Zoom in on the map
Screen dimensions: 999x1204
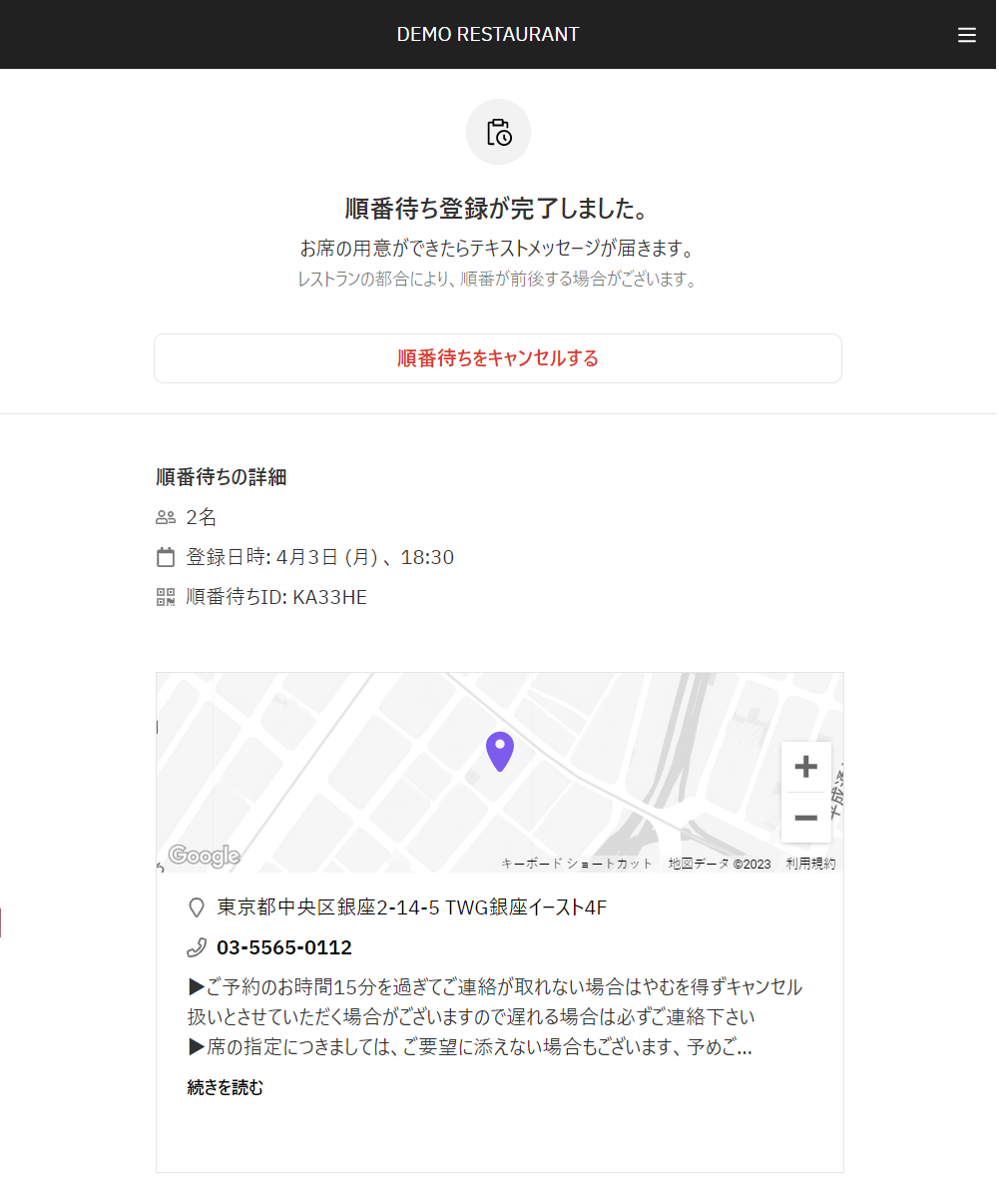coord(805,767)
